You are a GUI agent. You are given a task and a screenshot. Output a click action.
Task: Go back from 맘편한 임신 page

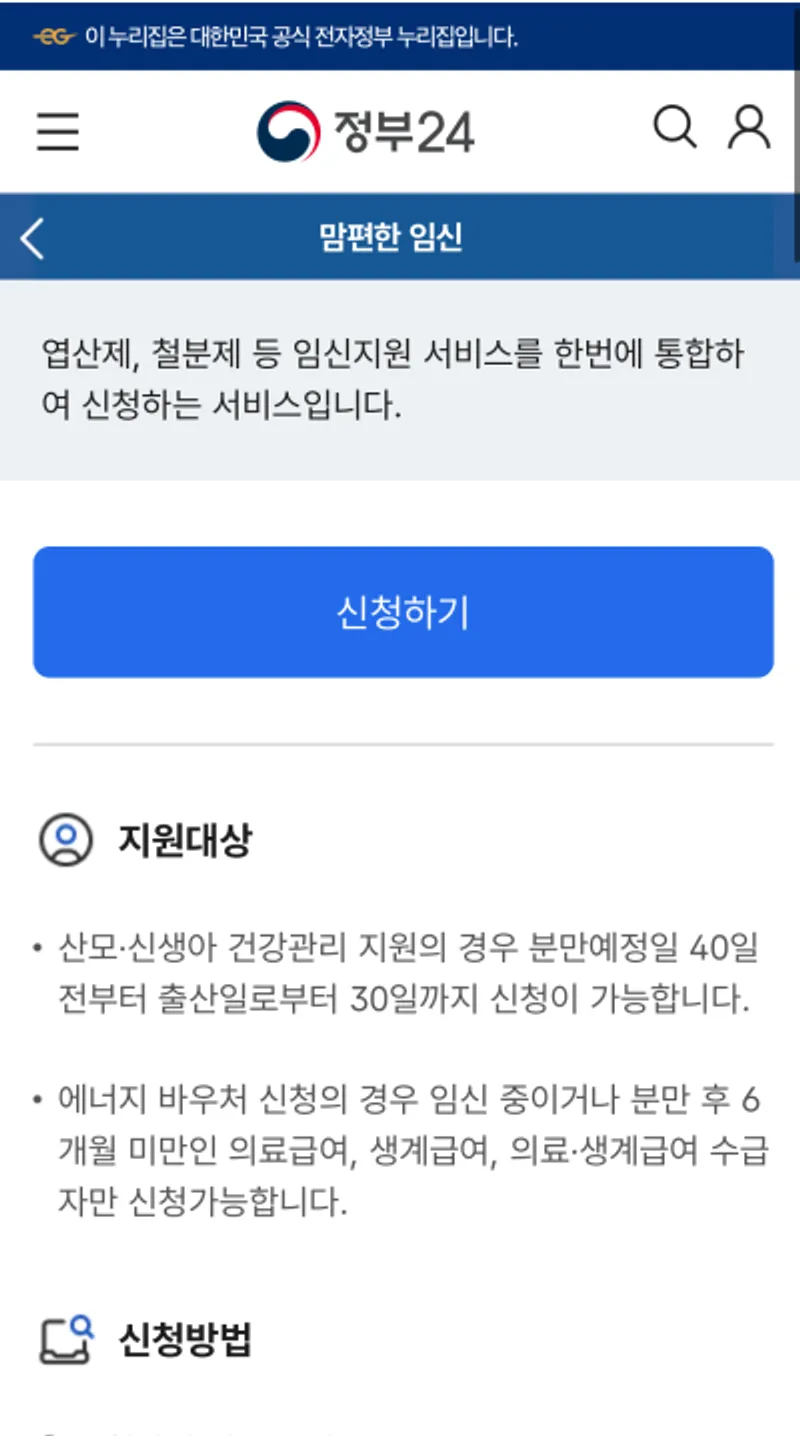(x=33, y=238)
